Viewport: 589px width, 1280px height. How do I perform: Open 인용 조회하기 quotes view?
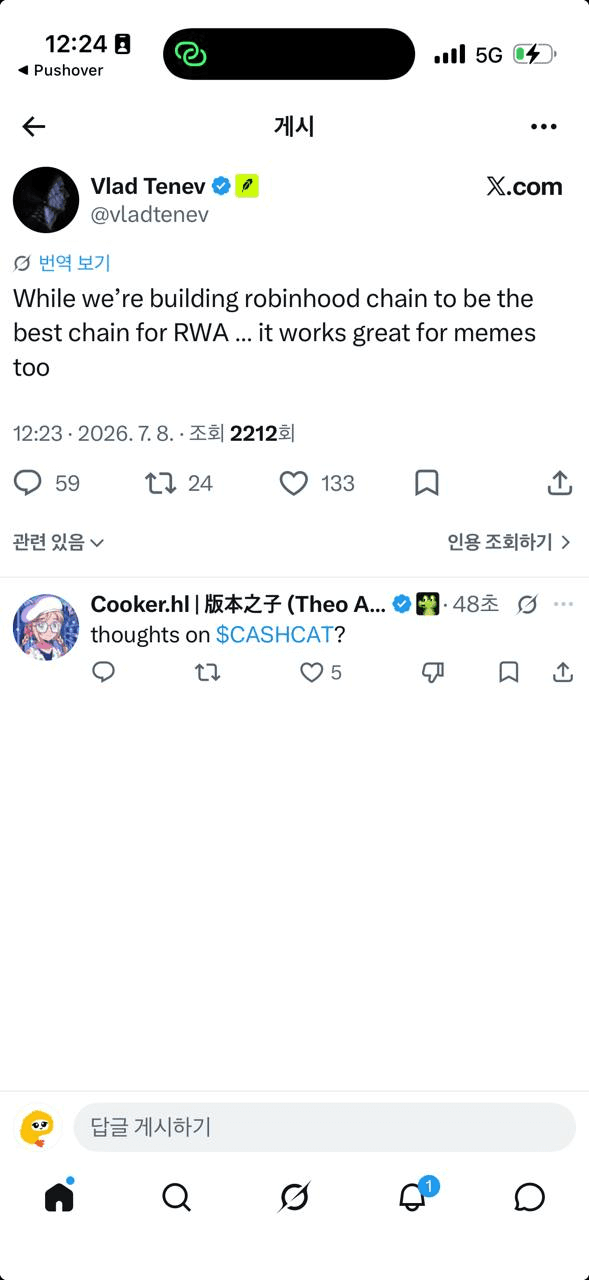click(x=509, y=542)
